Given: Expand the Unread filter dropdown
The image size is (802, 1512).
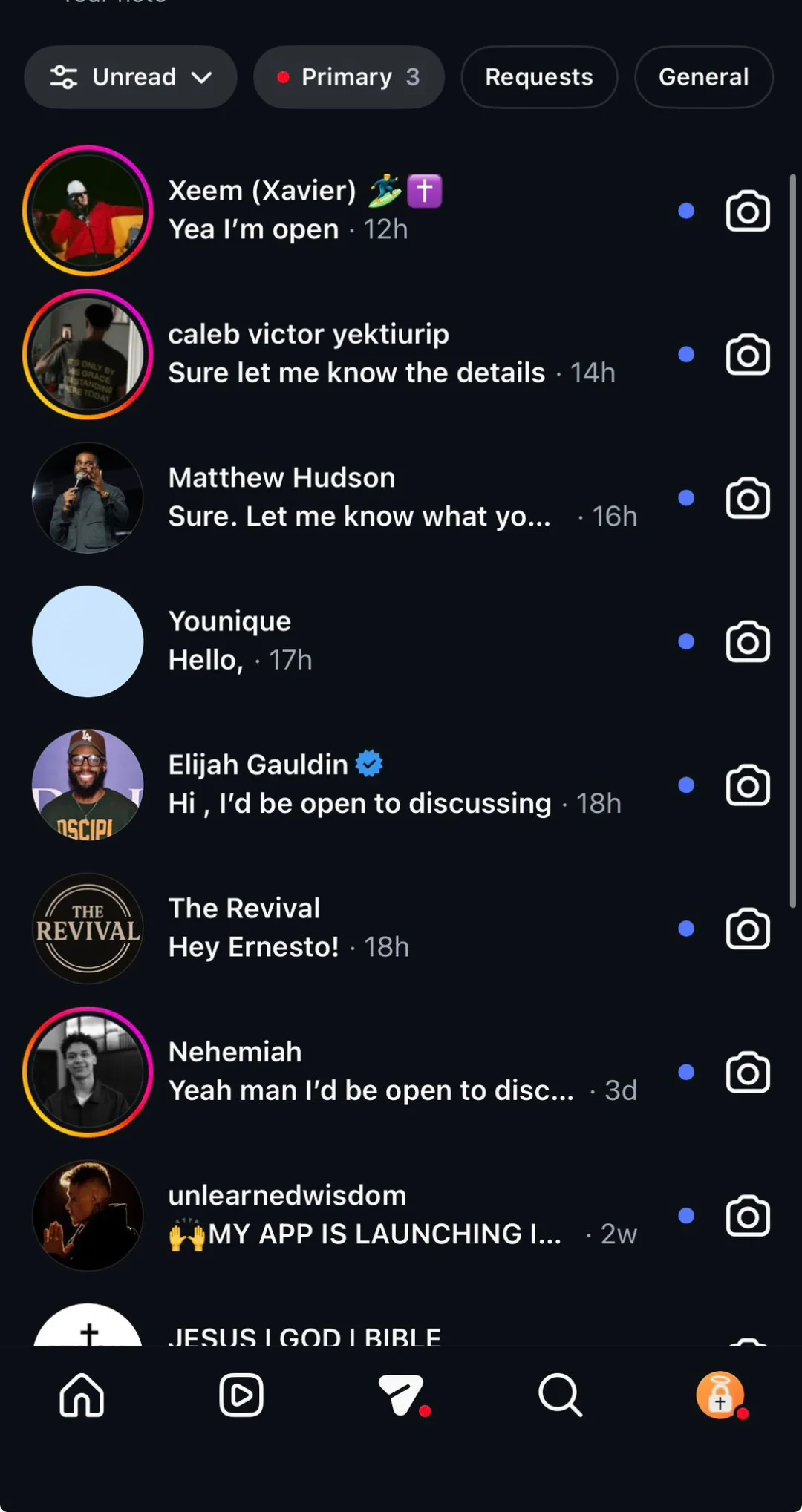Looking at the screenshot, I should tap(131, 77).
